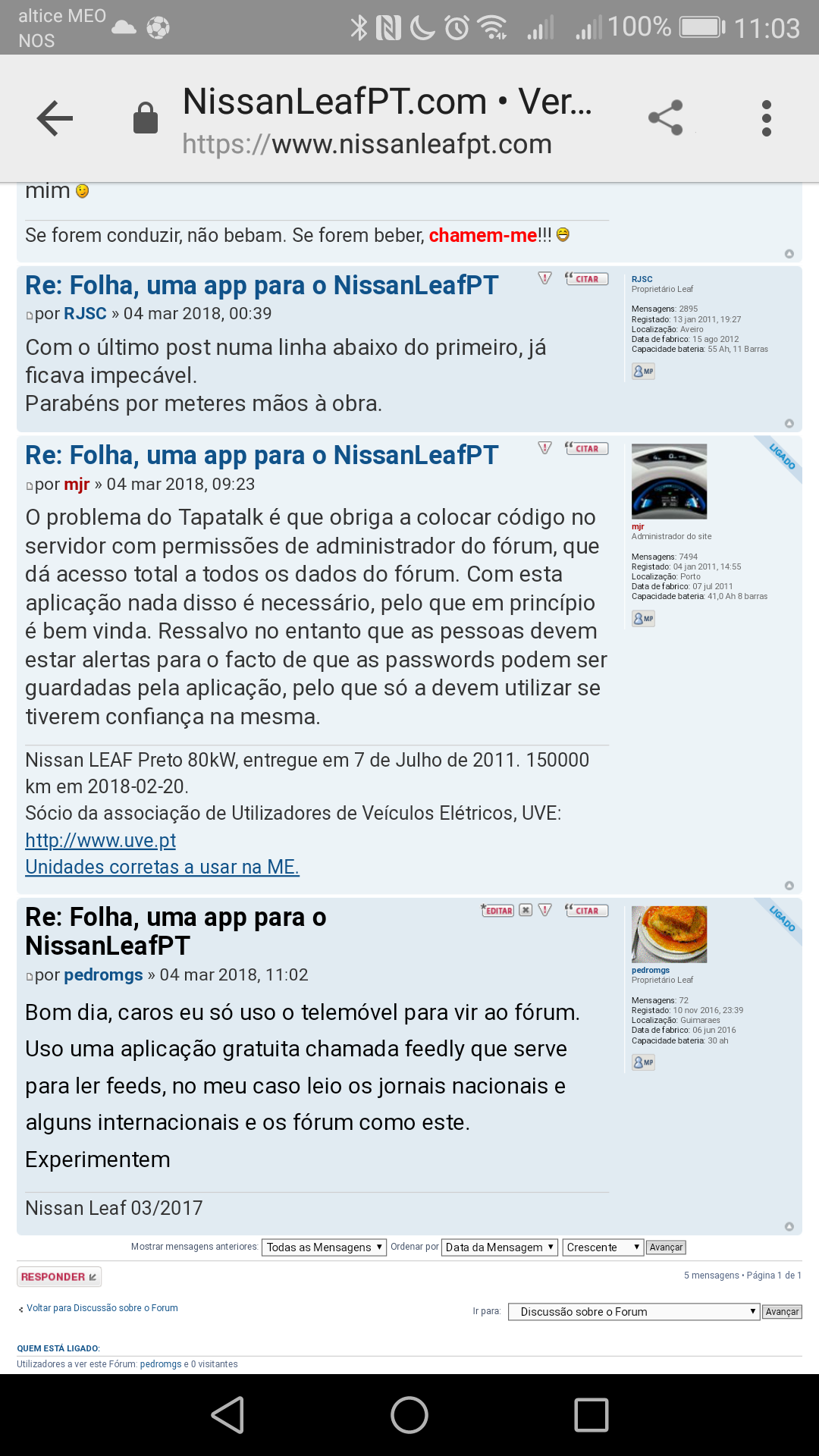Screen dimensions: 819x1456
Task: Expand the 'Discussão sobre o Forum' jump dropdown
Action: (x=633, y=1312)
